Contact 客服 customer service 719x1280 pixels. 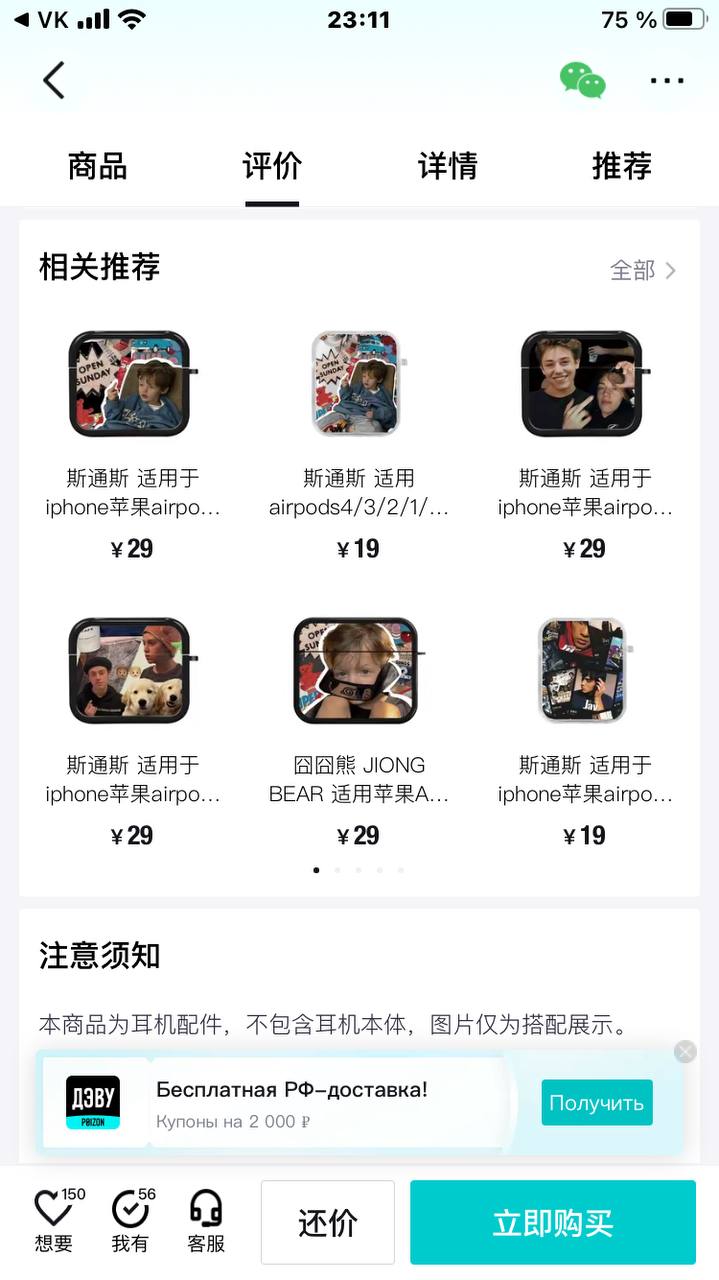point(206,1221)
